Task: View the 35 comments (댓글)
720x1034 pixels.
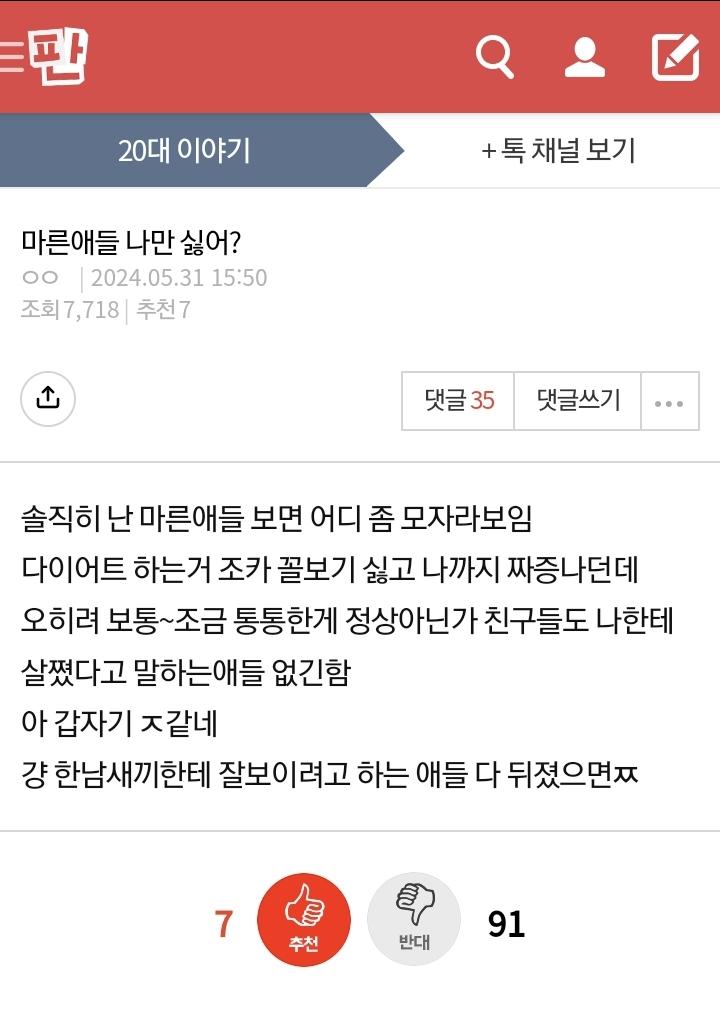Action: 458,401
